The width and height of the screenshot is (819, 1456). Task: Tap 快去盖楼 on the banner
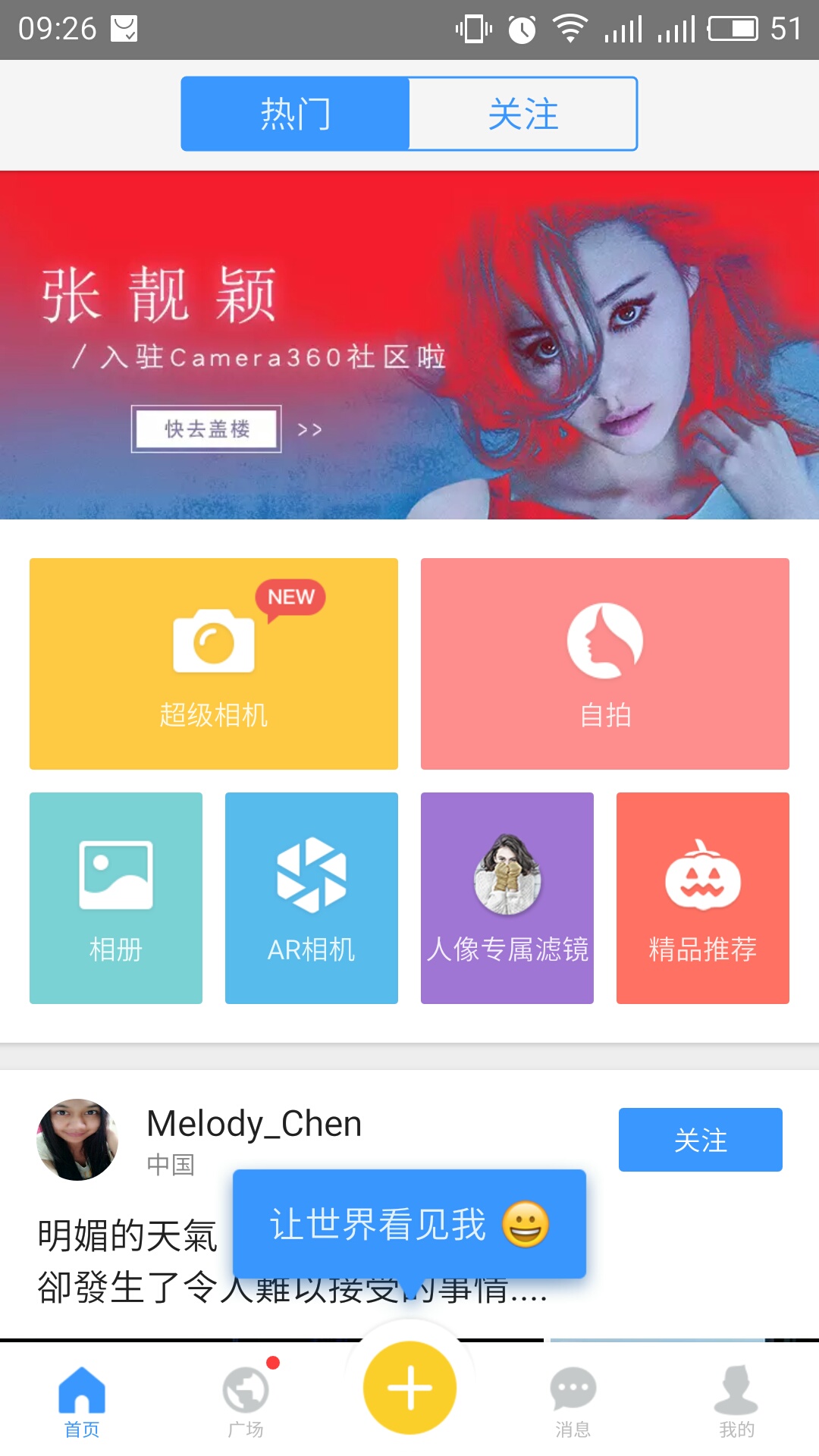pyautogui.click(x=206, y=427)
